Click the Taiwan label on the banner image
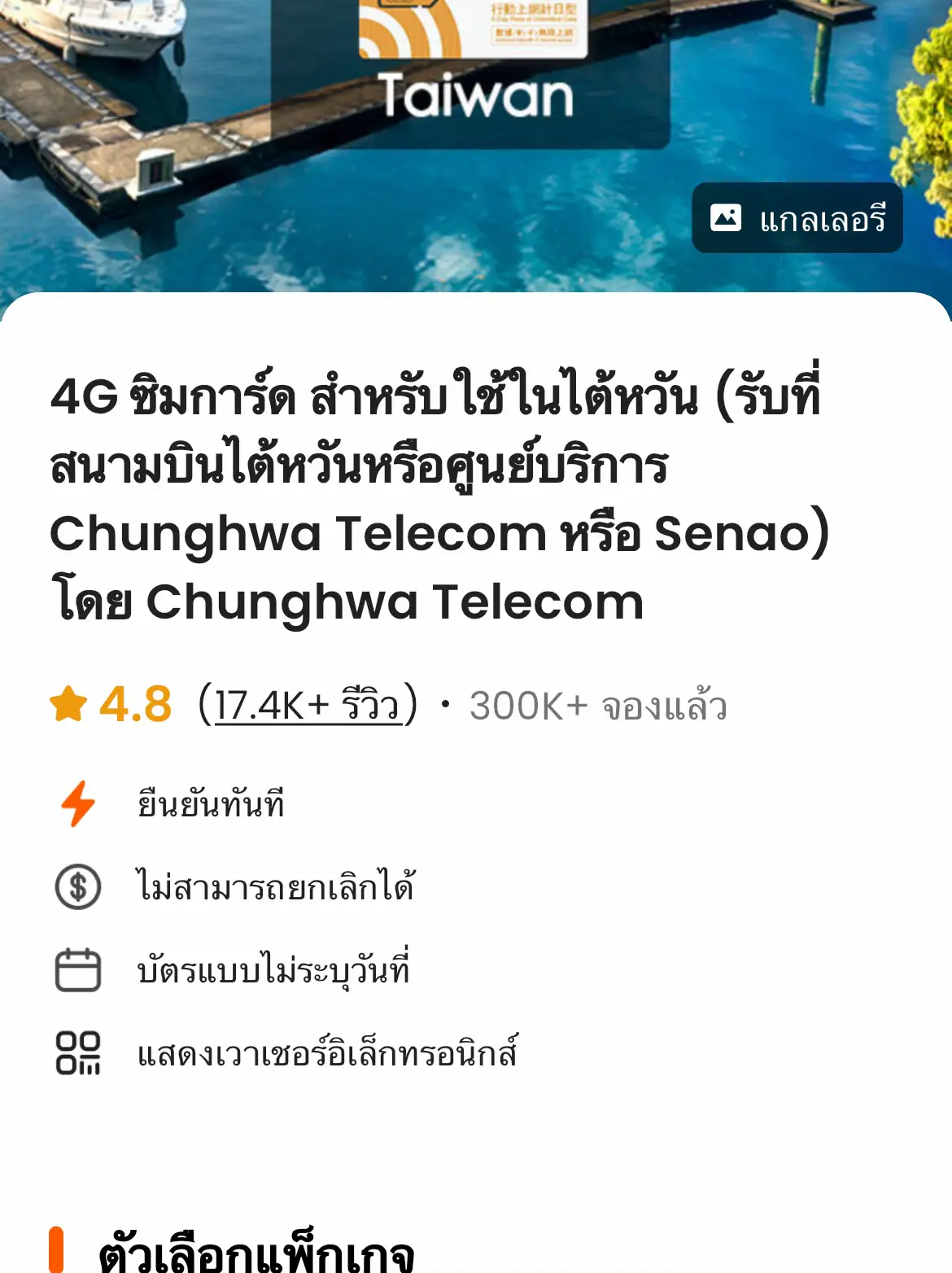This screenshot has height=1273, width=952. click(x=478, y=99)
